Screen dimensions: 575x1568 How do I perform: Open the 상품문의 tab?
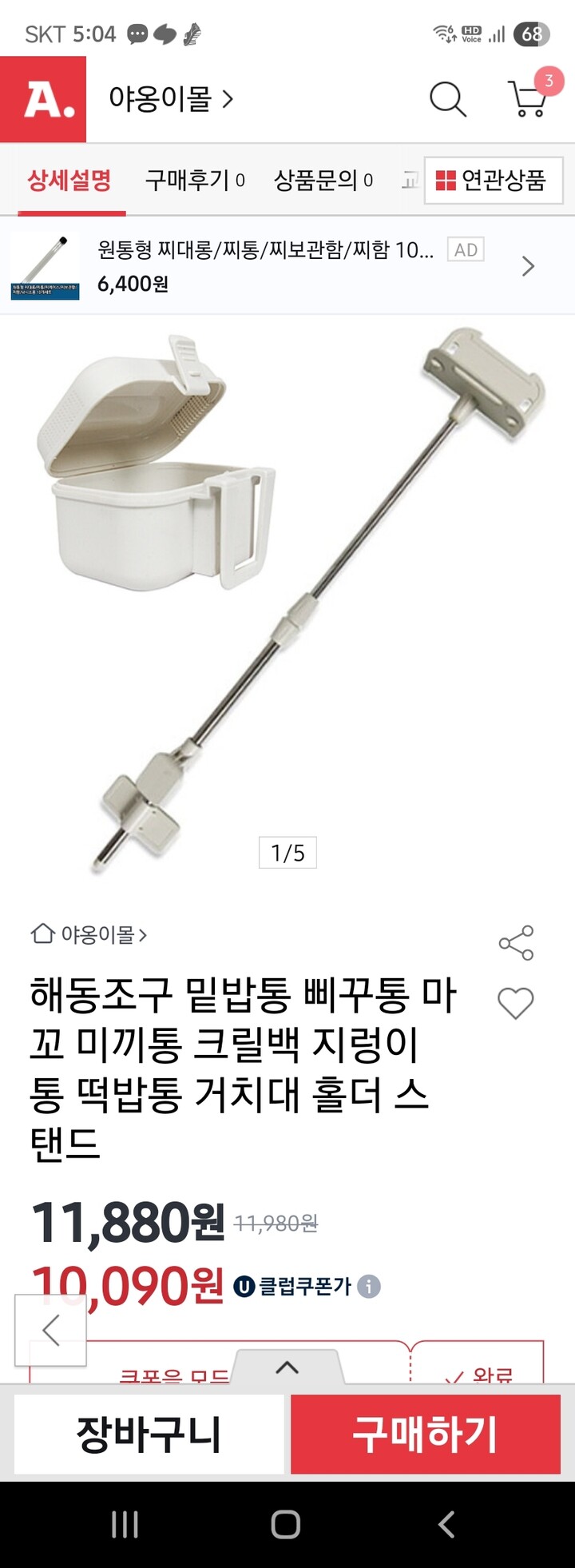click(323, 180)
